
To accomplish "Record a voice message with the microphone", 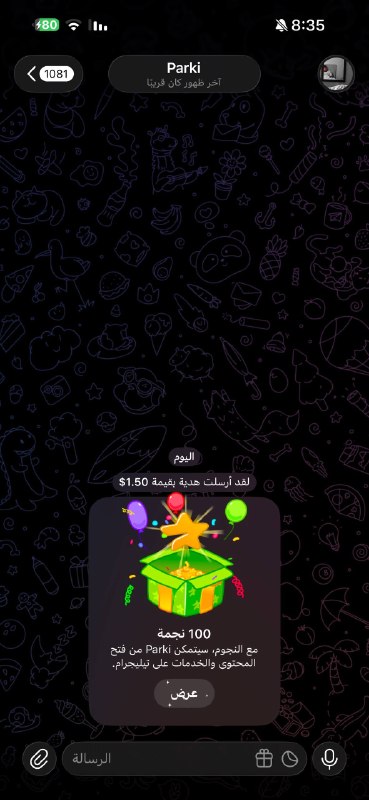I will point(329,759).
